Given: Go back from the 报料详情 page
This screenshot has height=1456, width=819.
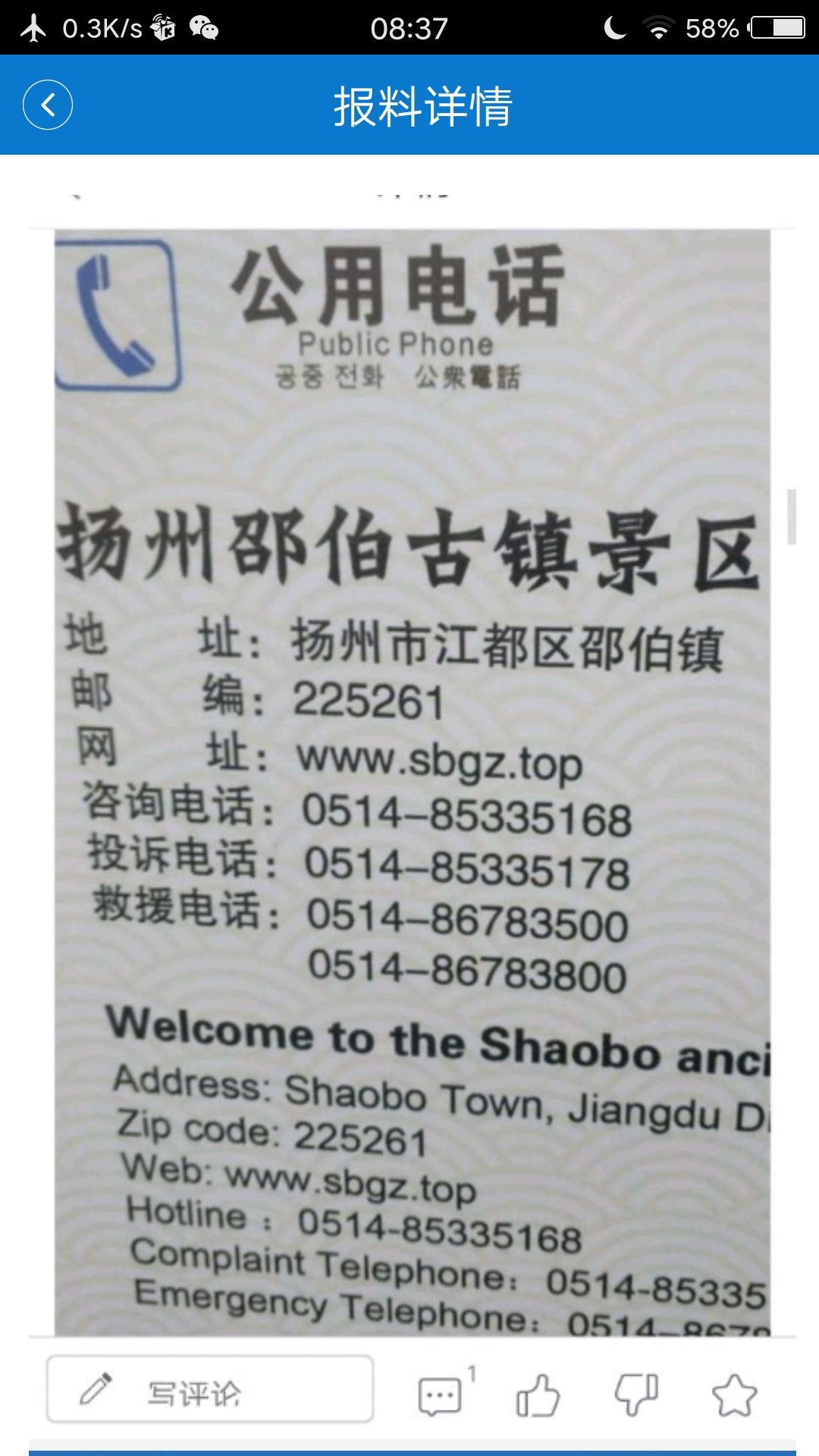Looking at the screenshot, I should click(47, 105).
